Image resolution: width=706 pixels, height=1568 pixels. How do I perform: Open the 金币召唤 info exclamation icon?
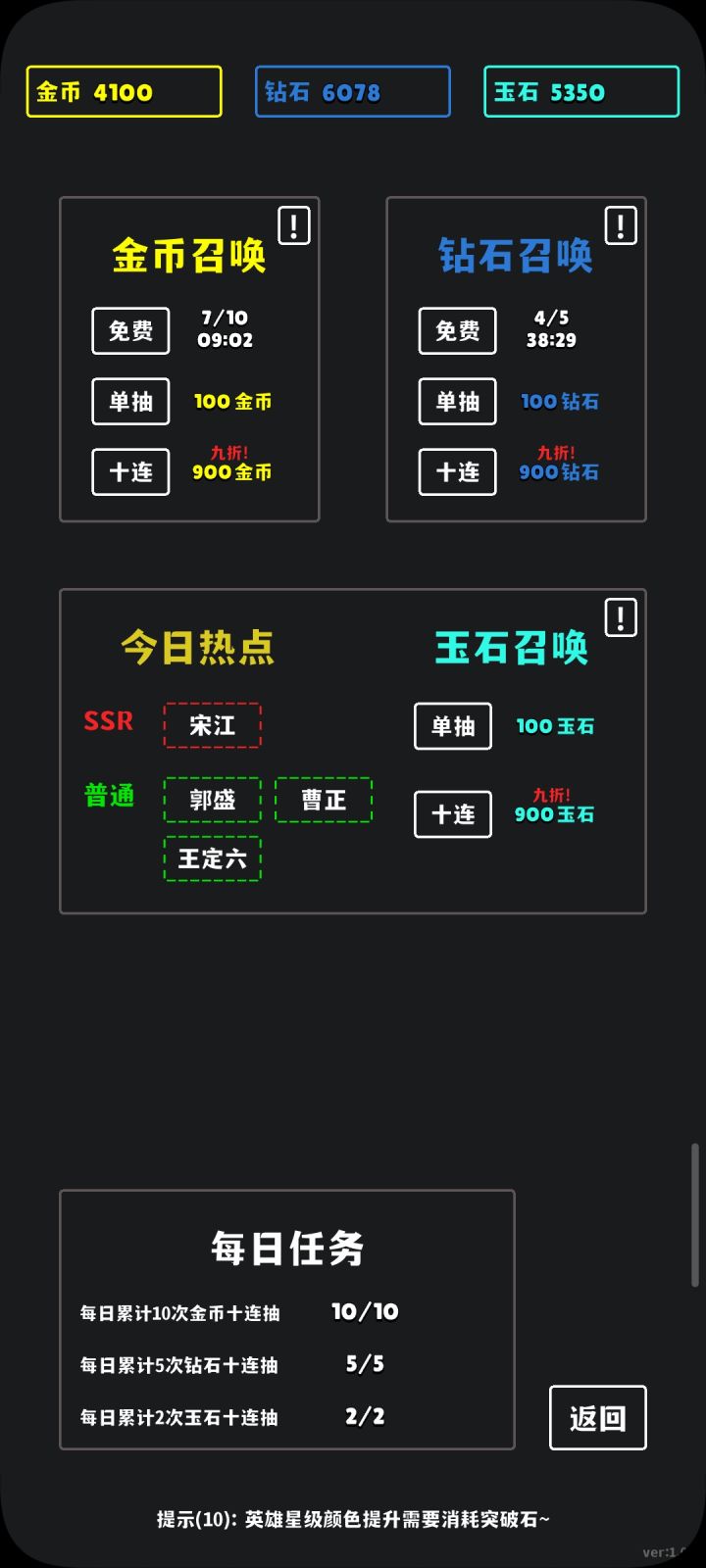[x=293, y=224]
